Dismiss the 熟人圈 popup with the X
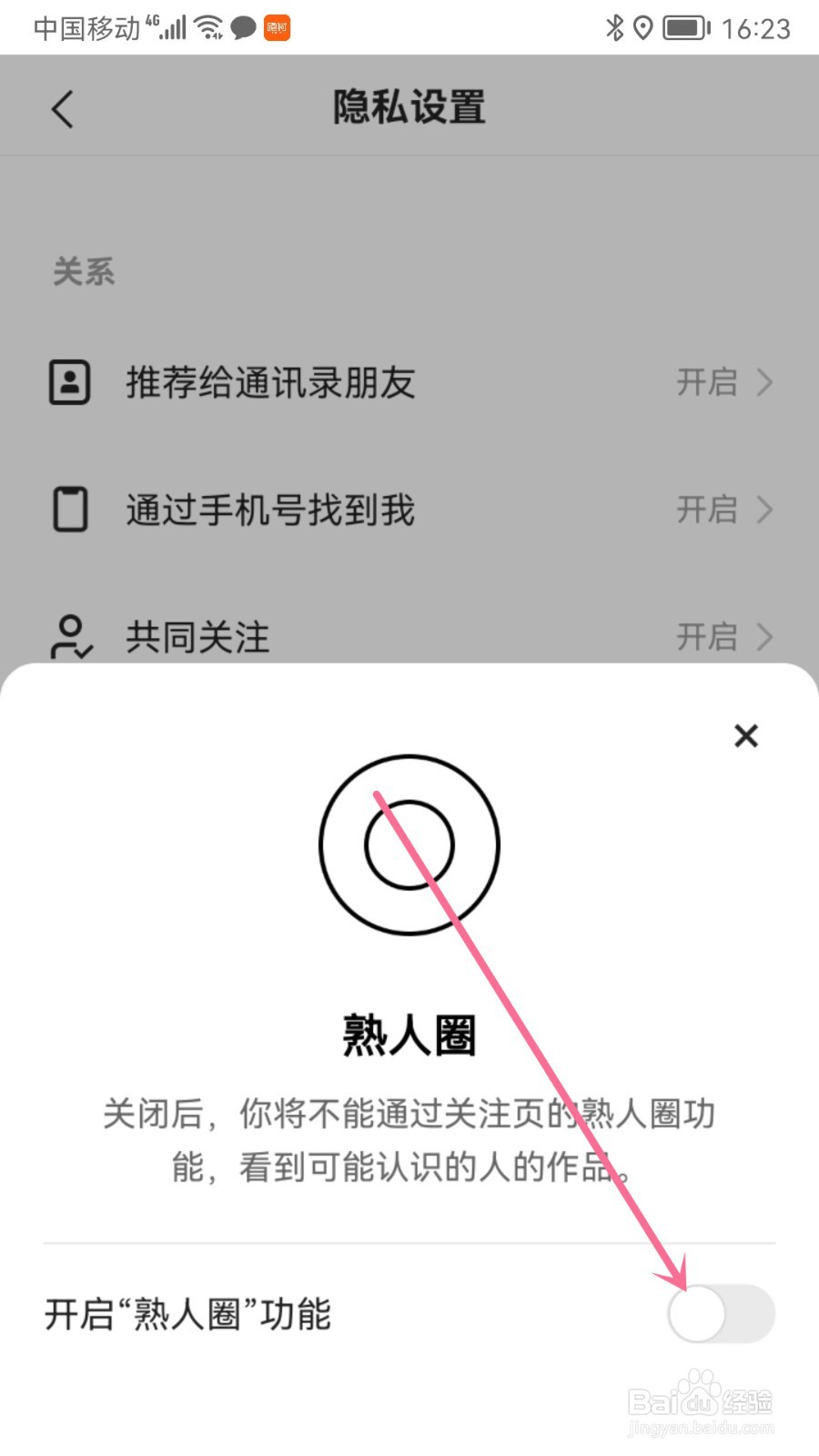Viewport: 819px width, 1456px height. pos(746,735)
